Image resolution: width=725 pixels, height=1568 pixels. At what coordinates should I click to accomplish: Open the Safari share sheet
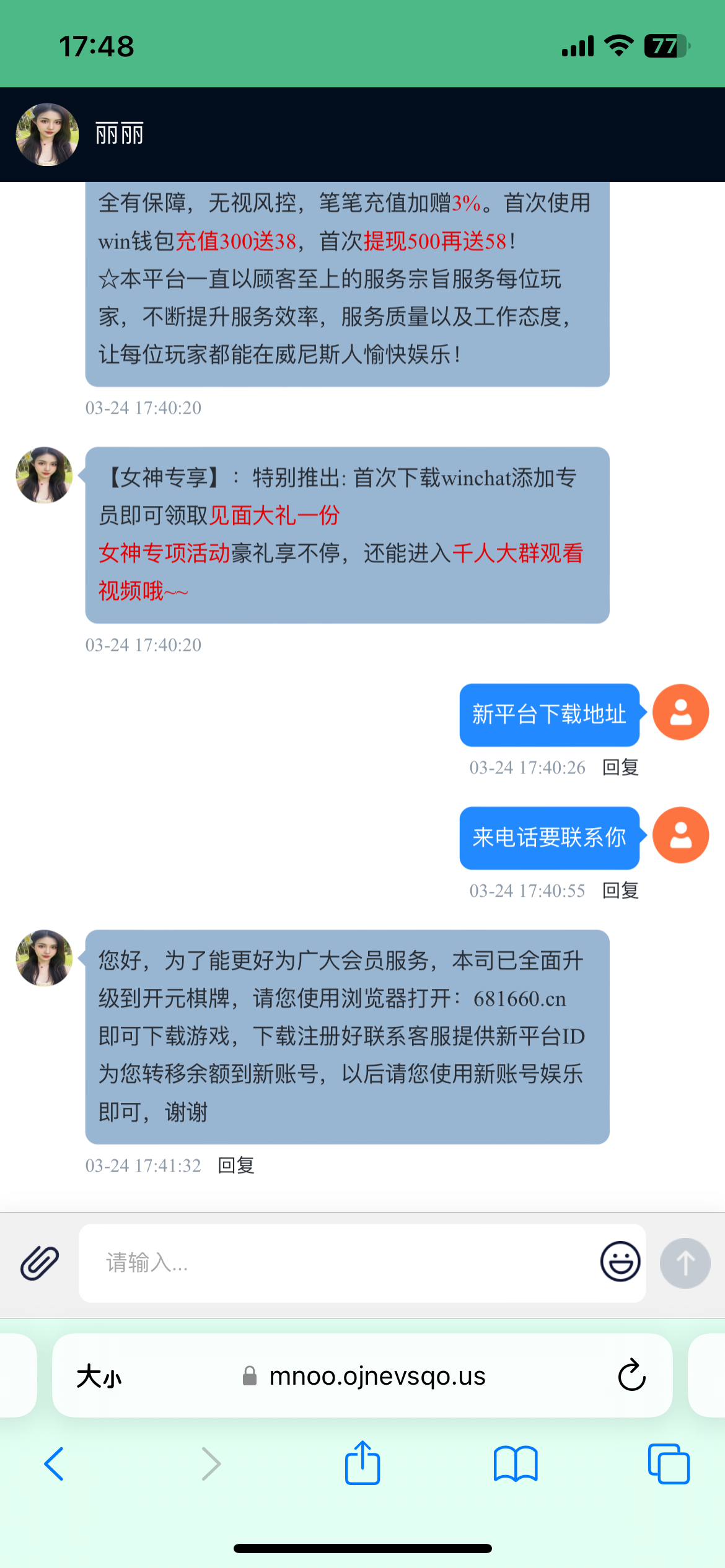[362, 1464]
